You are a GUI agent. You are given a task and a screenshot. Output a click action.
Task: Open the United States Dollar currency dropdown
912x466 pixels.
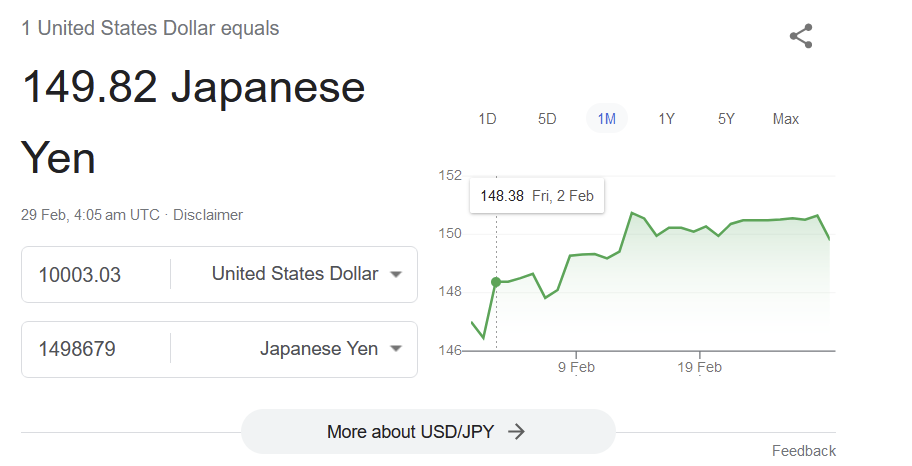click(x=306, y=274)
